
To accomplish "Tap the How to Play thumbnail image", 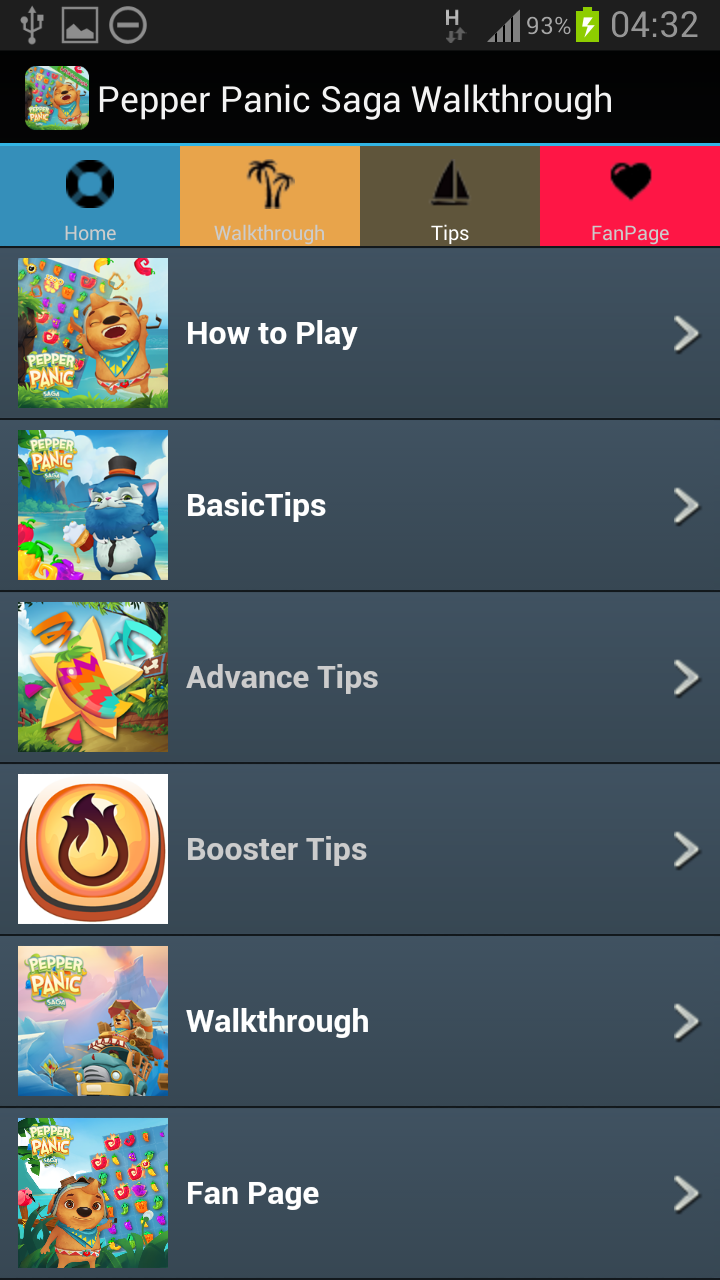I will point(92,333).
